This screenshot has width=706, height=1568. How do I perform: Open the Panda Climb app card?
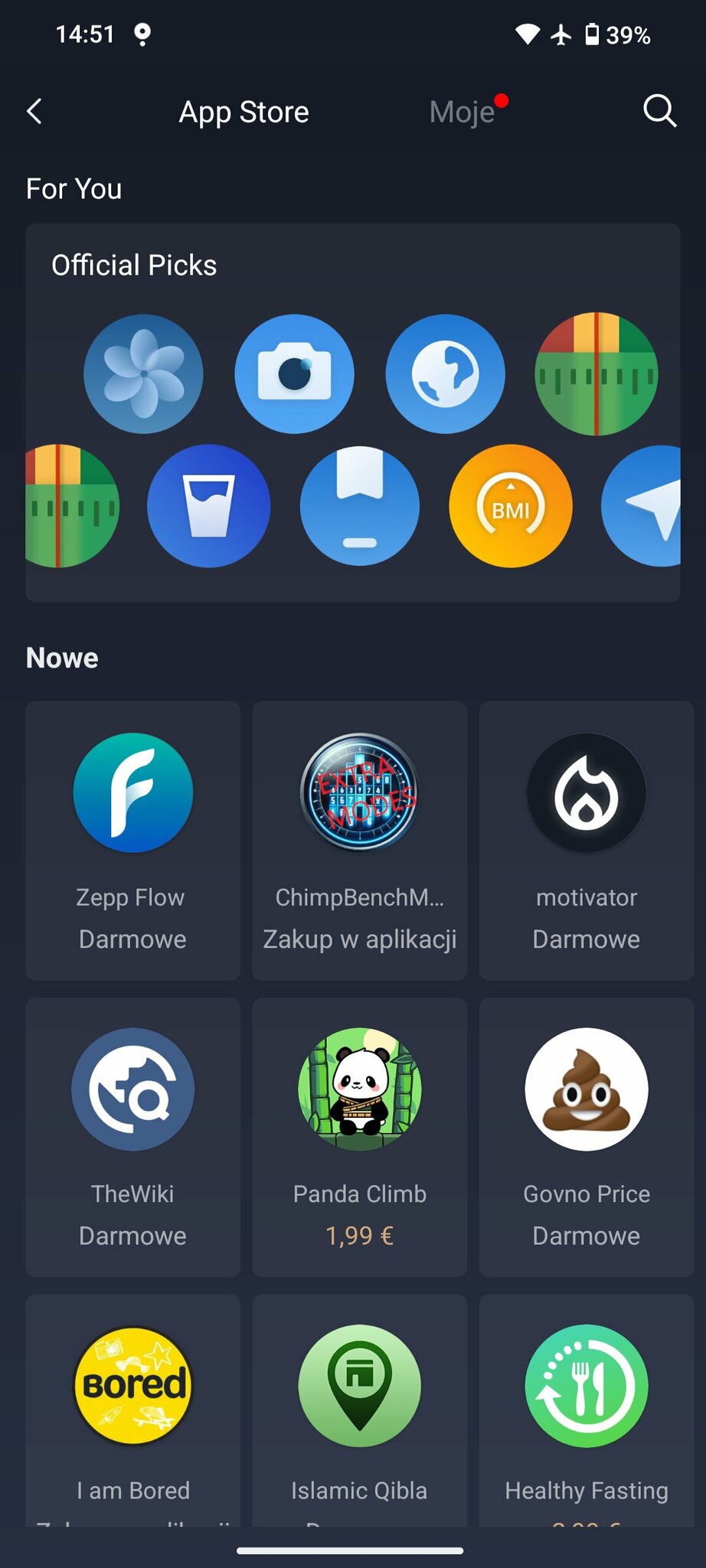click(359, 1136)
